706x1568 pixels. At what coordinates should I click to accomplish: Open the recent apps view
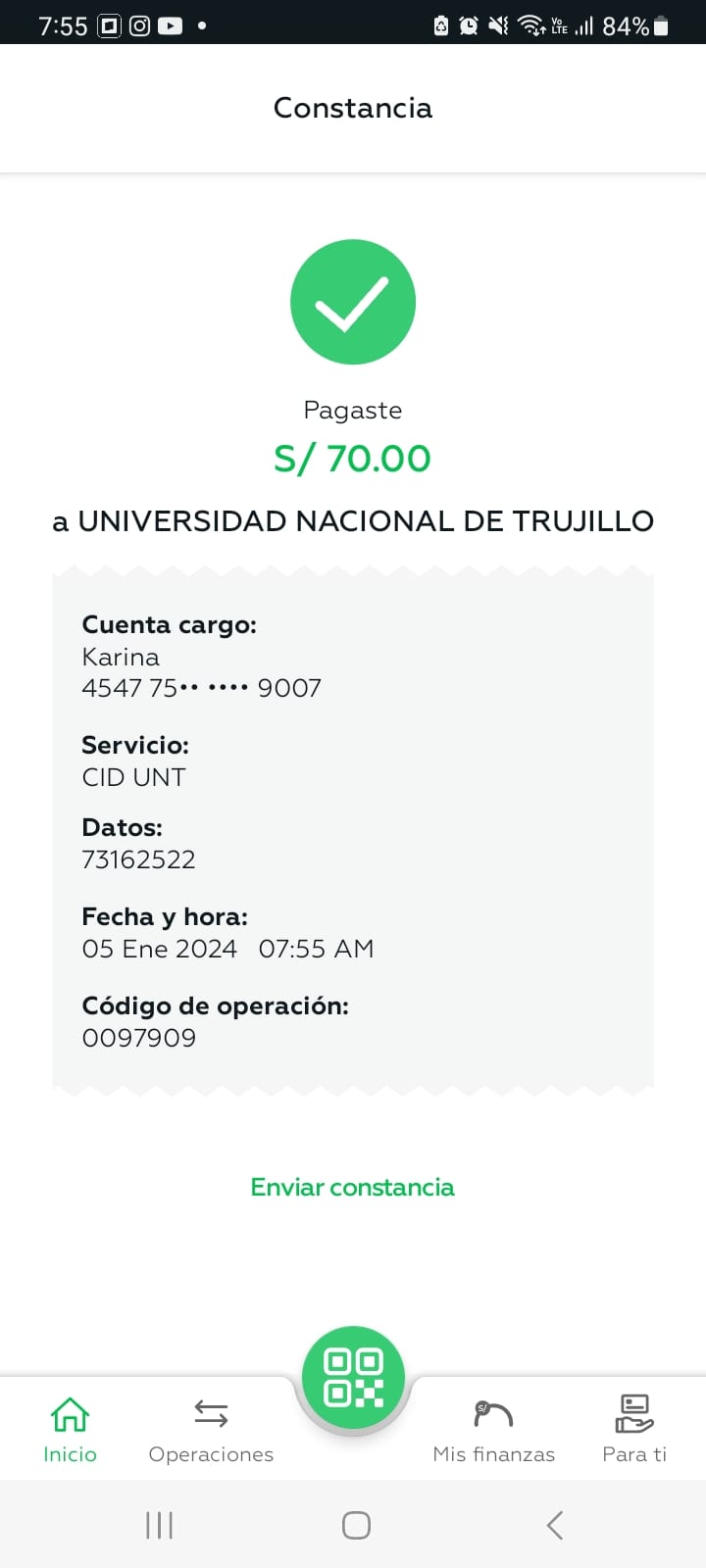159,1525
